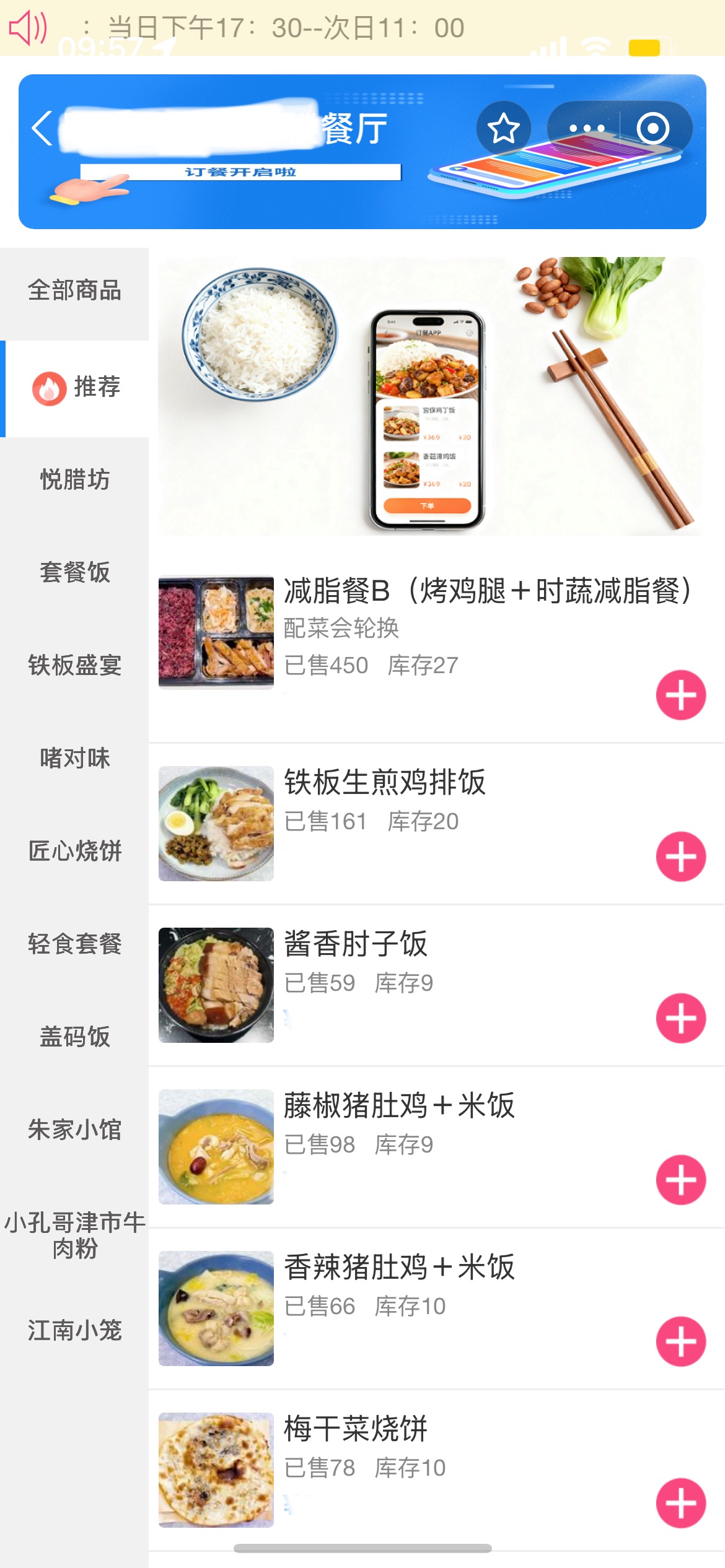Show the 铁板盛宴 category
Screen dimensions: 725x1568
74,665
